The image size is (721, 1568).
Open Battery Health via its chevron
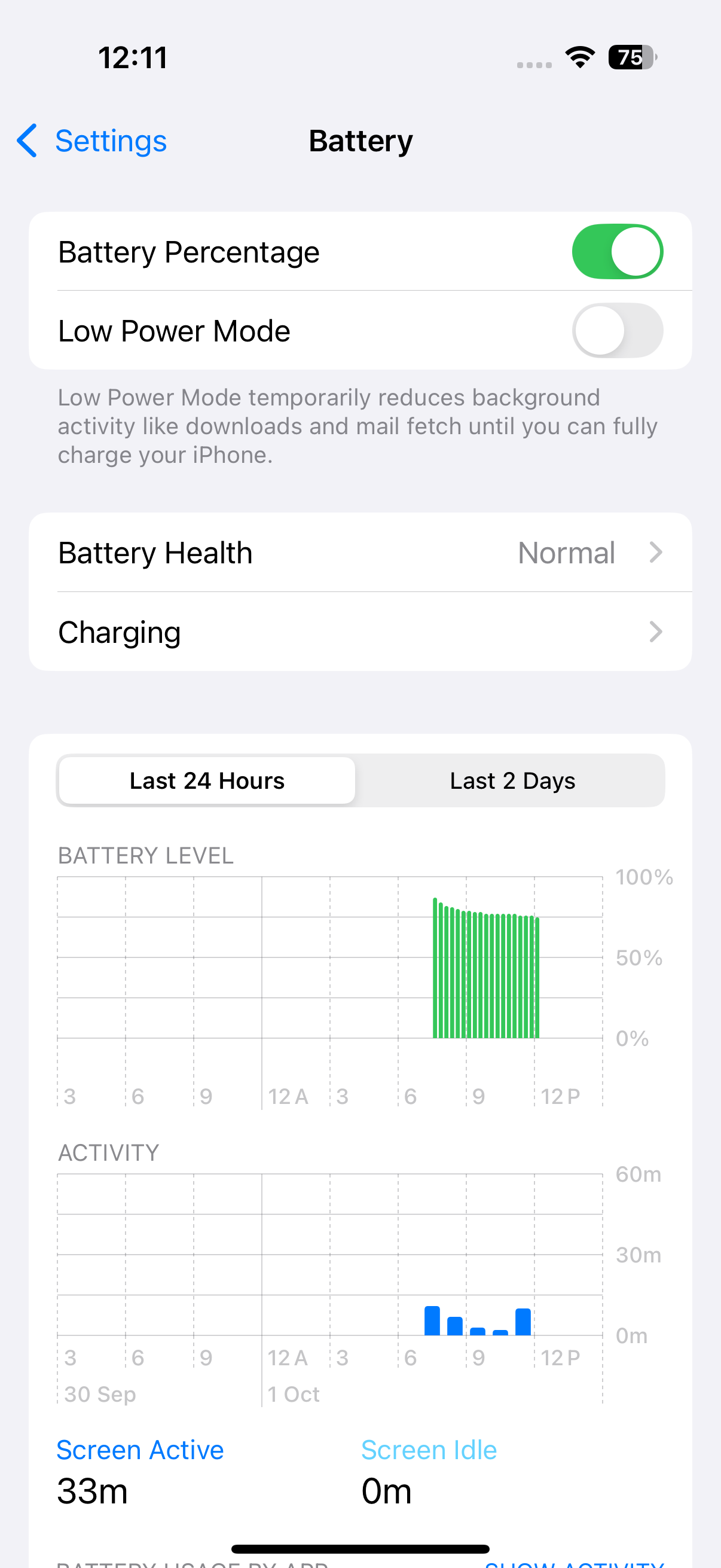656,552
